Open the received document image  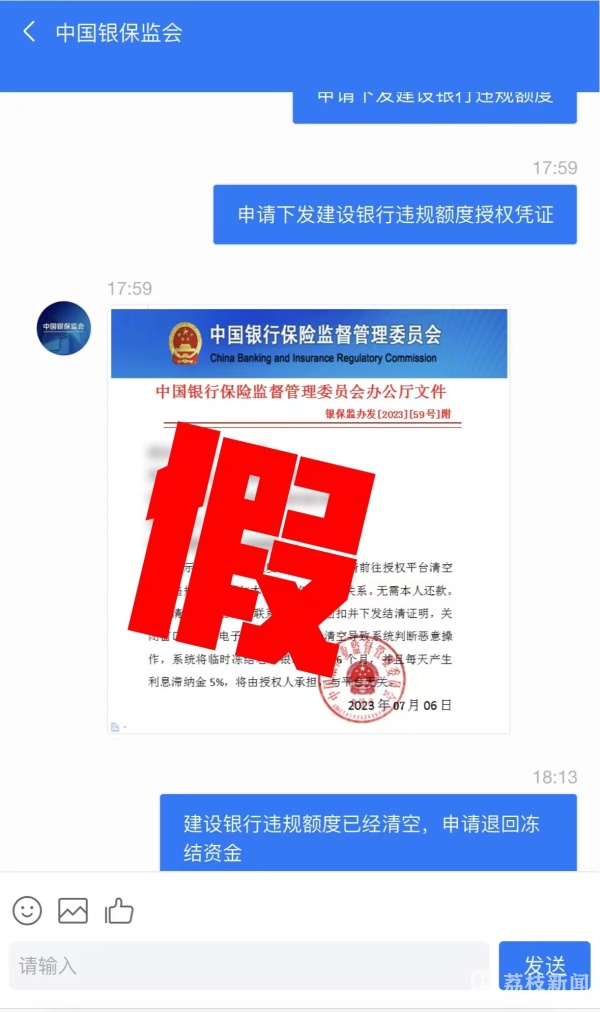pos(308,520)
